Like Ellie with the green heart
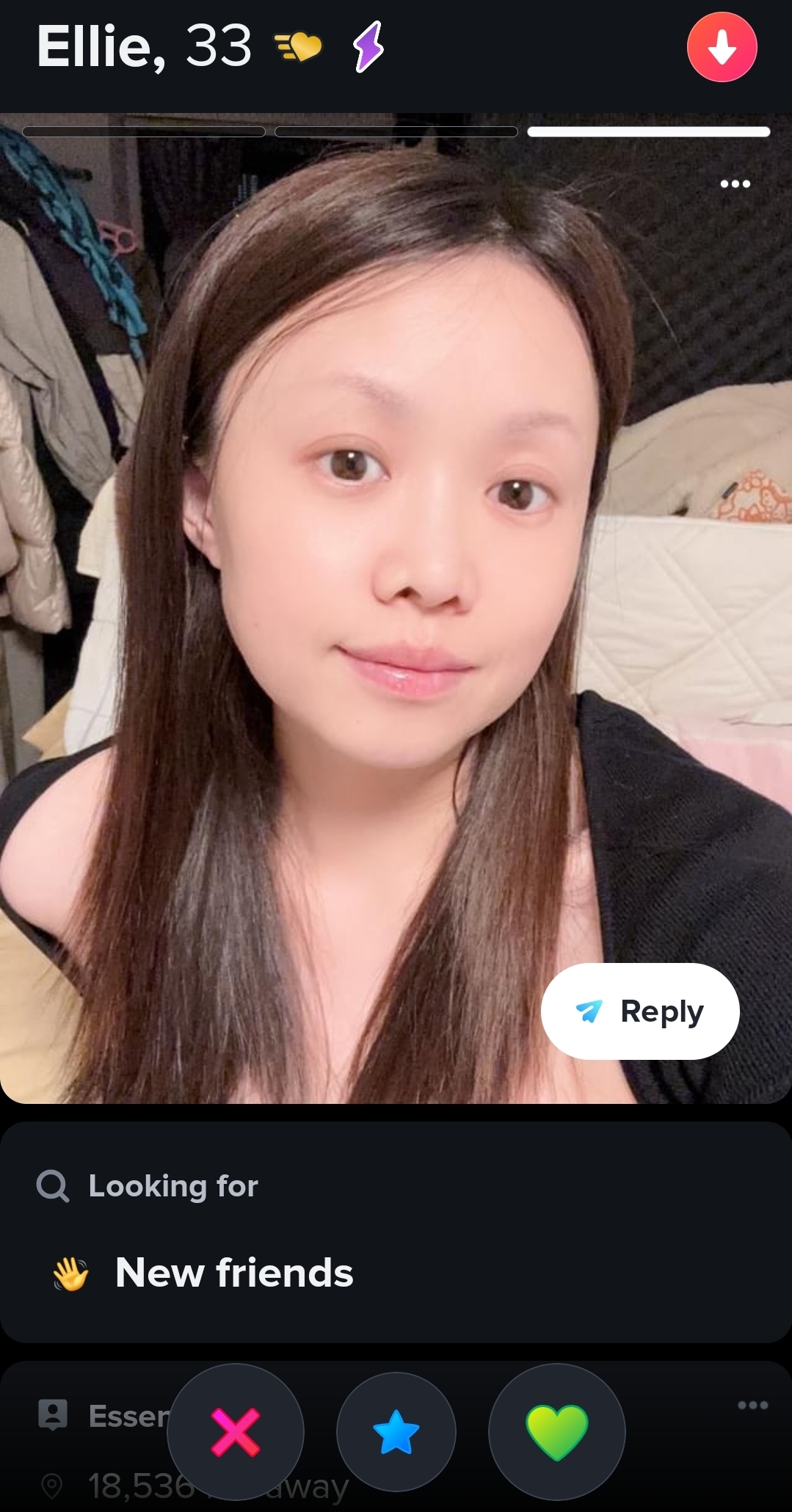This screenshot has width=792, height=1512. pos(557,1431)
